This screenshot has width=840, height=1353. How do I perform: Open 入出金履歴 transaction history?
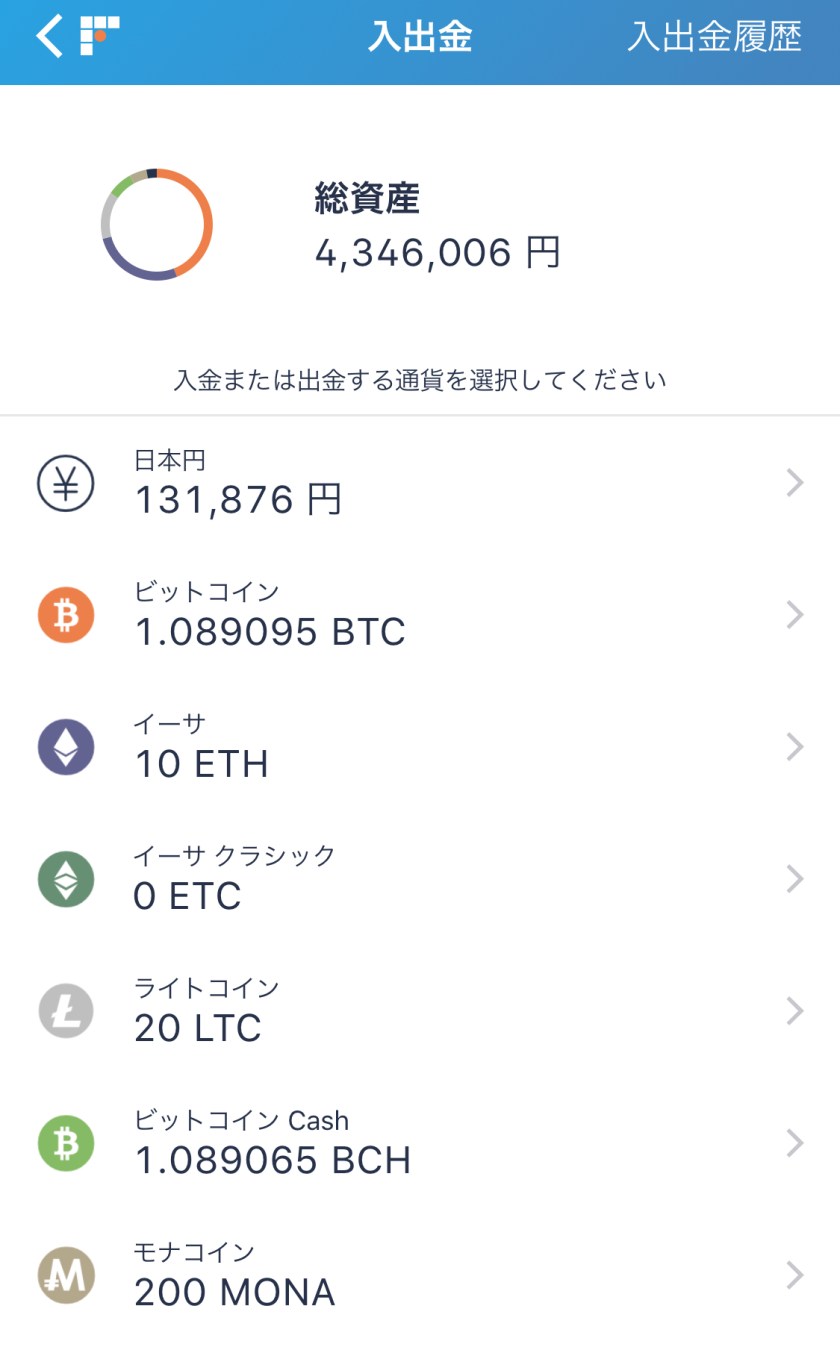(x=714, y=38)
